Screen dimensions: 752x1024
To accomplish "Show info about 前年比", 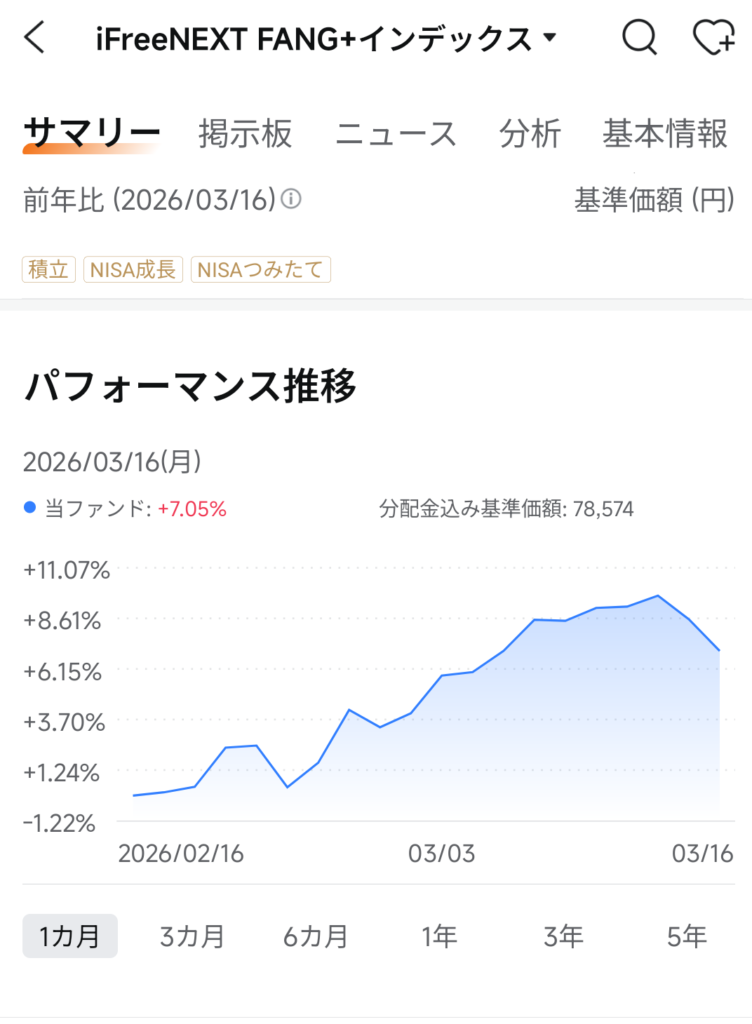I will click(291, 200).
